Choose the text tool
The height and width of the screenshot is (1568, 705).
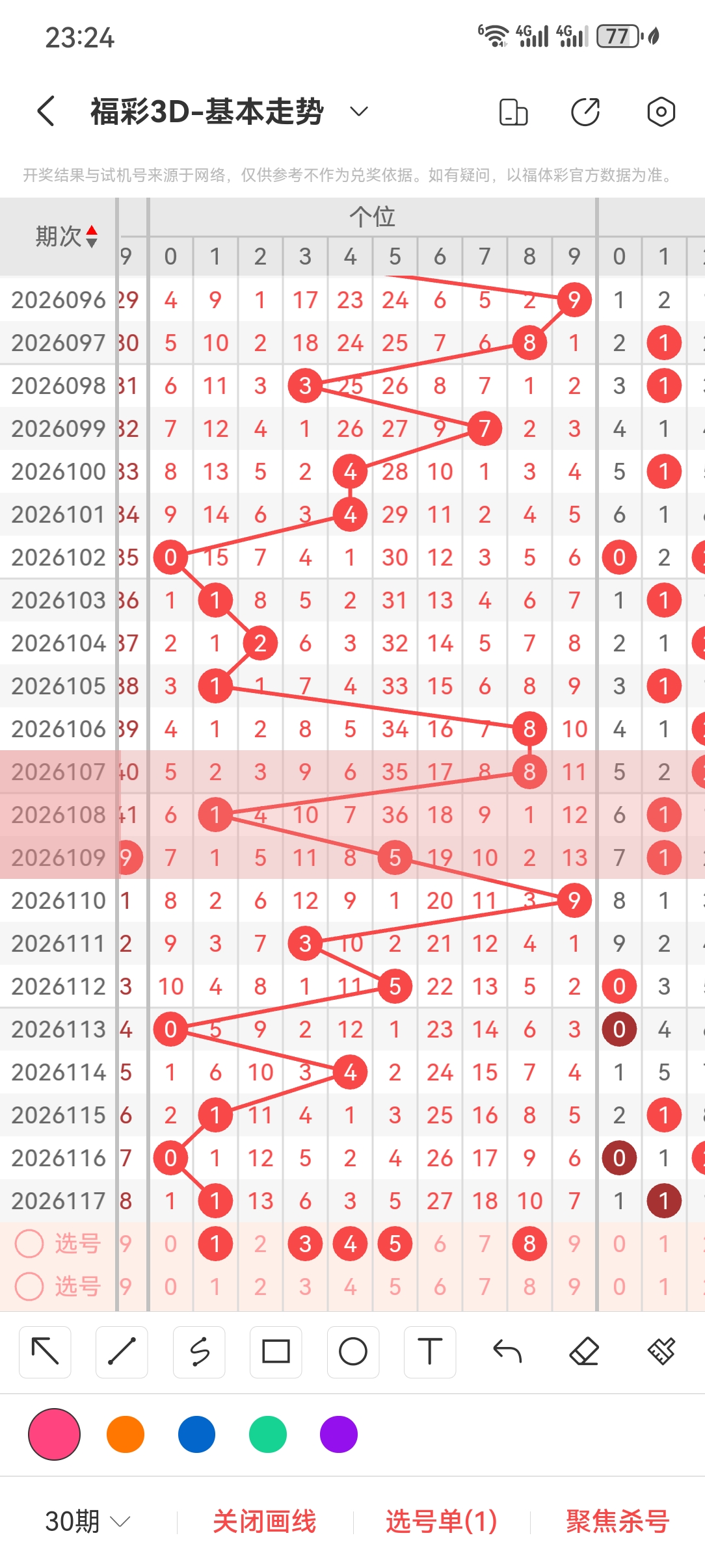point(430,1352)
